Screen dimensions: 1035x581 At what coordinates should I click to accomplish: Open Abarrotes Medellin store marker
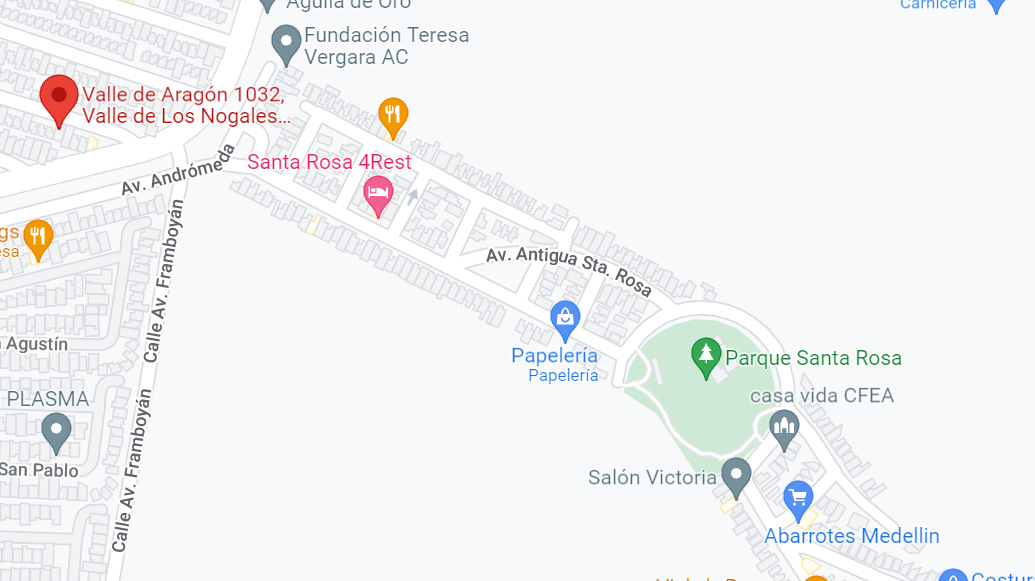coord(798,499)
